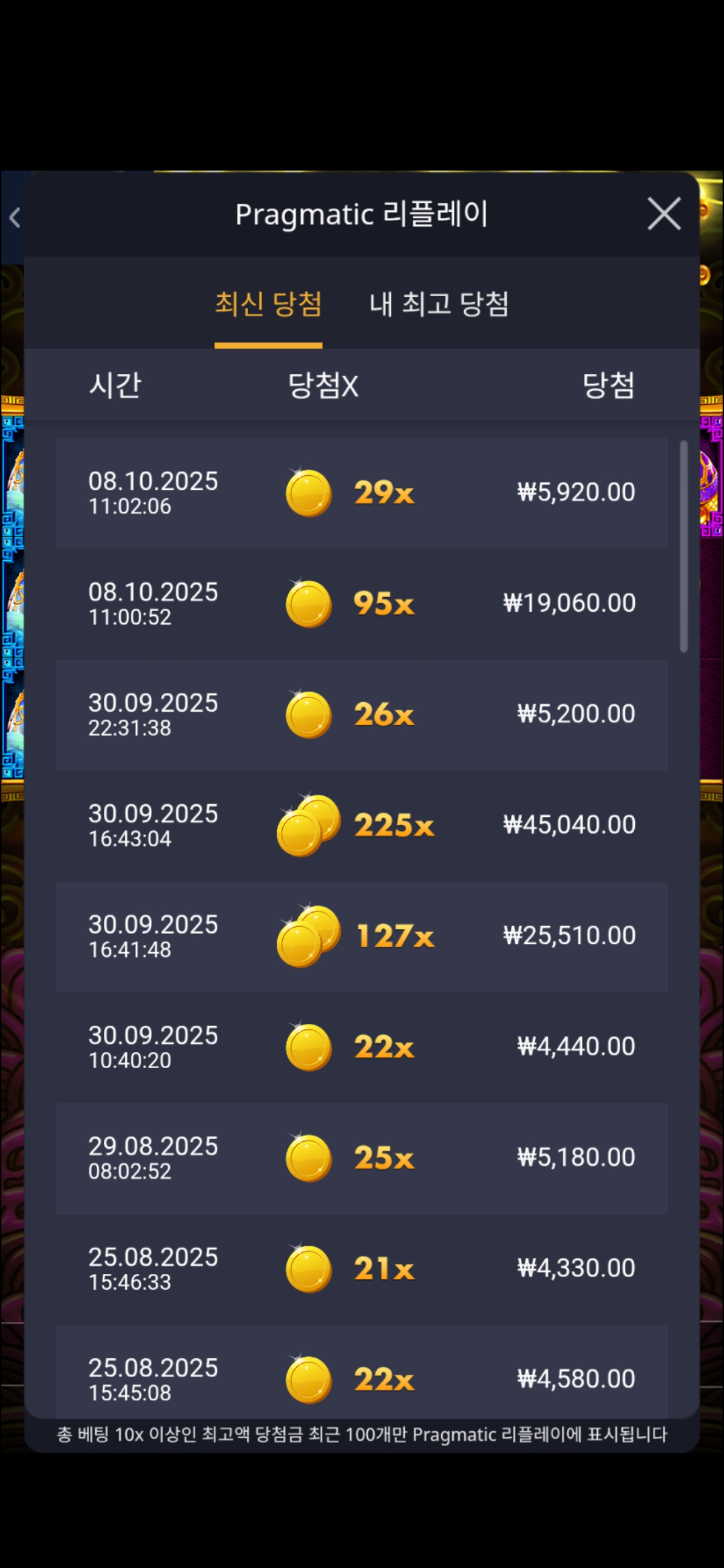Open the 26x replay from 22:31:38
This screenshot has height=1568, width=724.
[361, 714]
